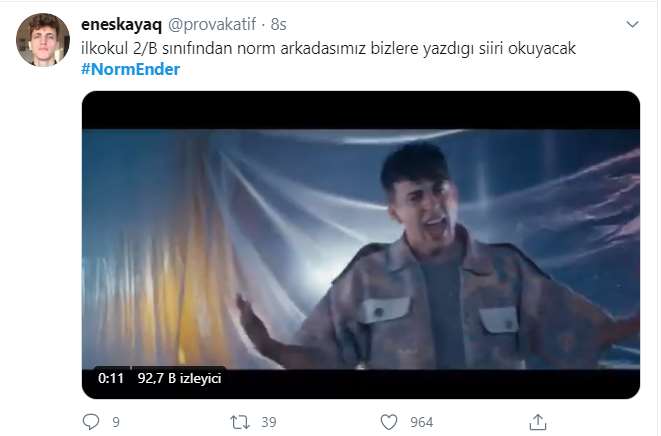Viewport: 661px width, 436px height.
Task: Like eneskayaq's tweet
Action: tap(387, 422)
